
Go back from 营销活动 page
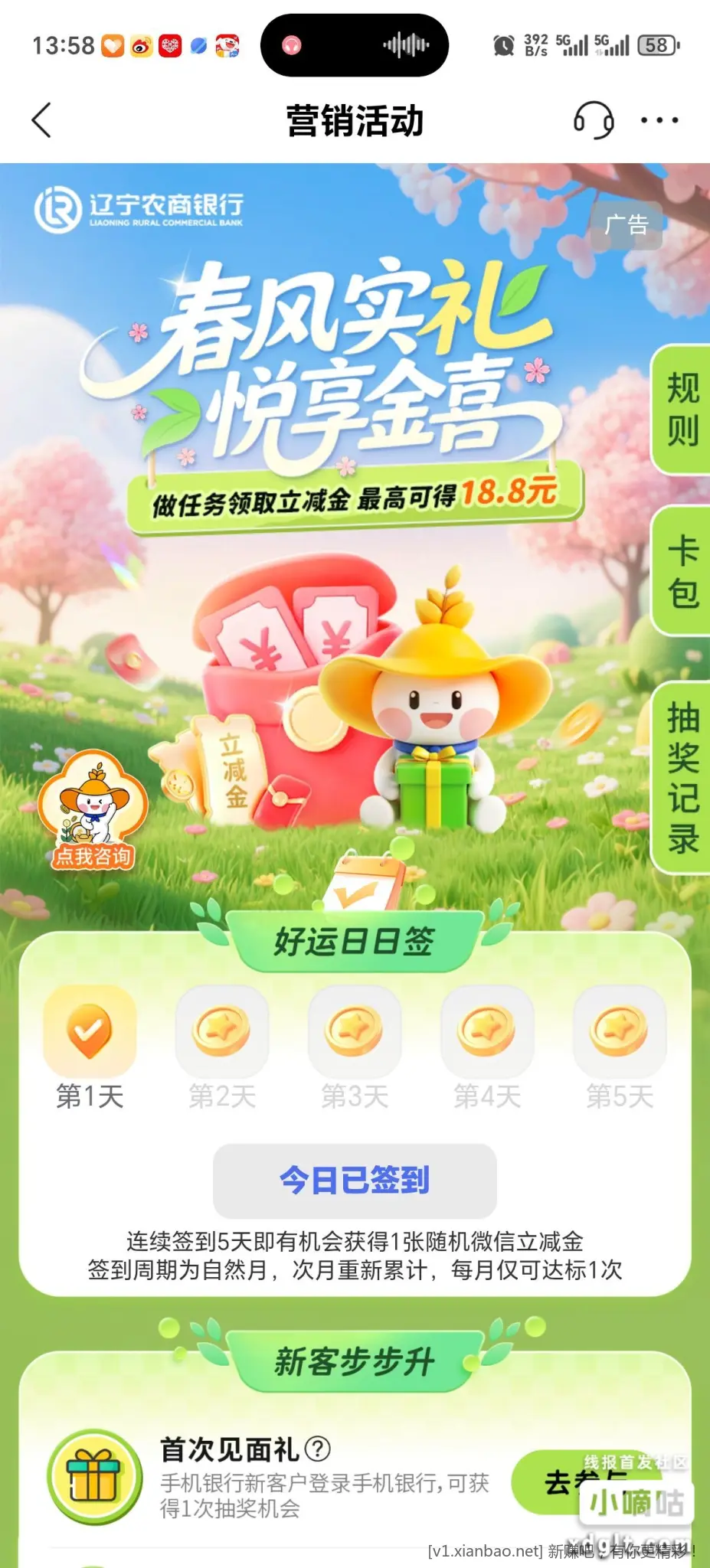41,121
